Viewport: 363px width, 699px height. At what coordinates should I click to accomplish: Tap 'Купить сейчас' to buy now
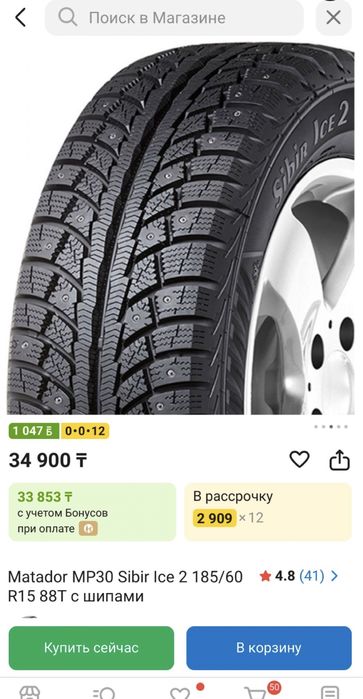coord(91,648)
